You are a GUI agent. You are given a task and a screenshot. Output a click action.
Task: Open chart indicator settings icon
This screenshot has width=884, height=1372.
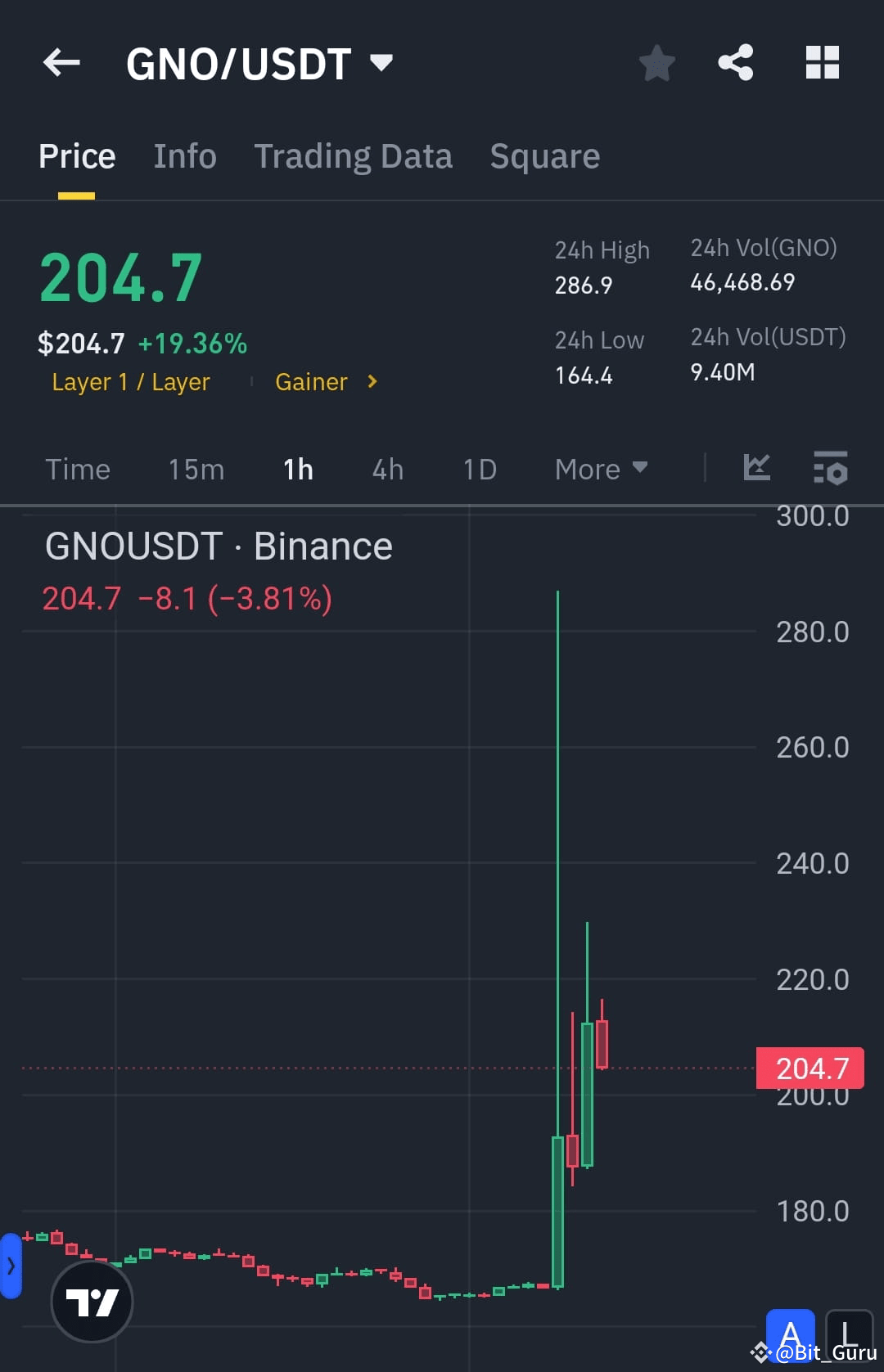830,468
